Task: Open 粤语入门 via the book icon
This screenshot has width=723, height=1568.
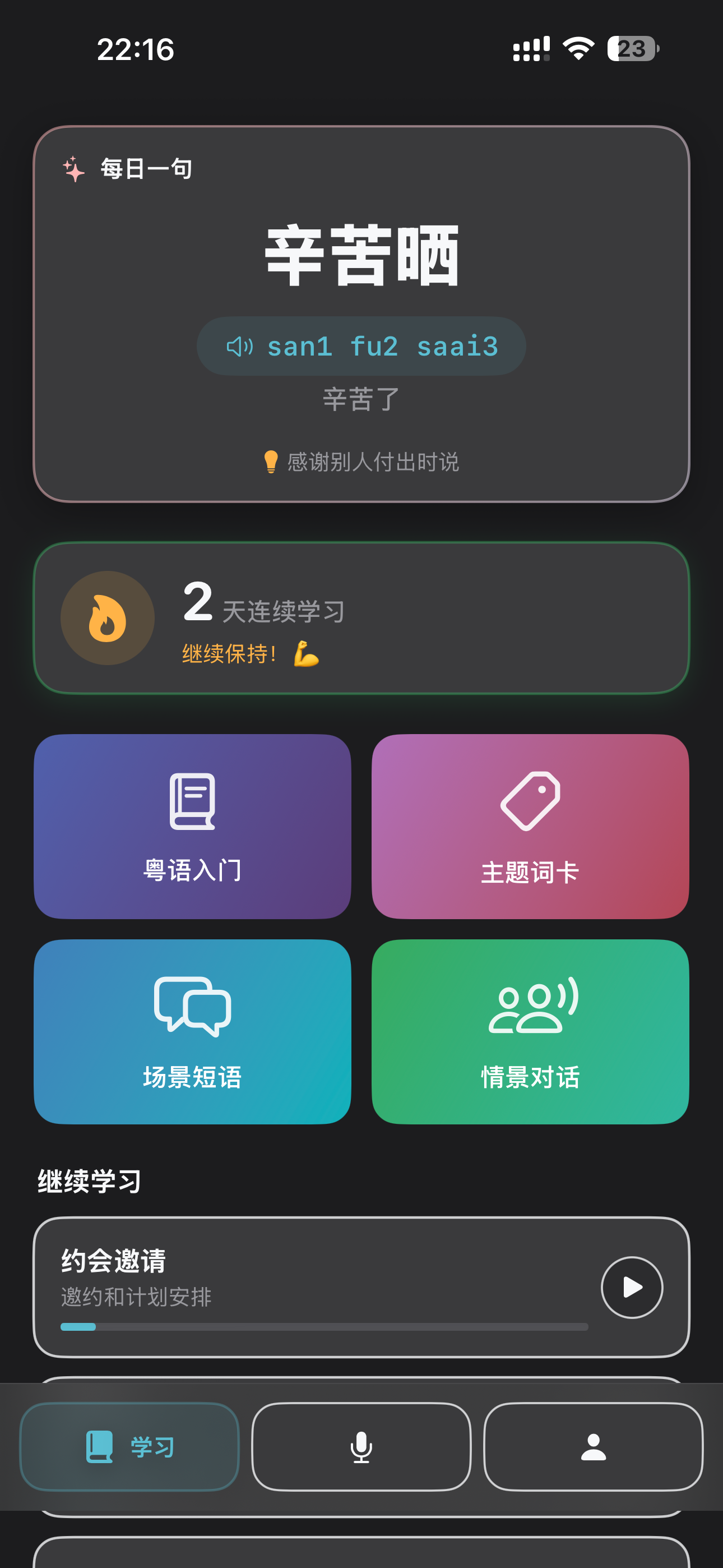Action: tap(192, 800)
